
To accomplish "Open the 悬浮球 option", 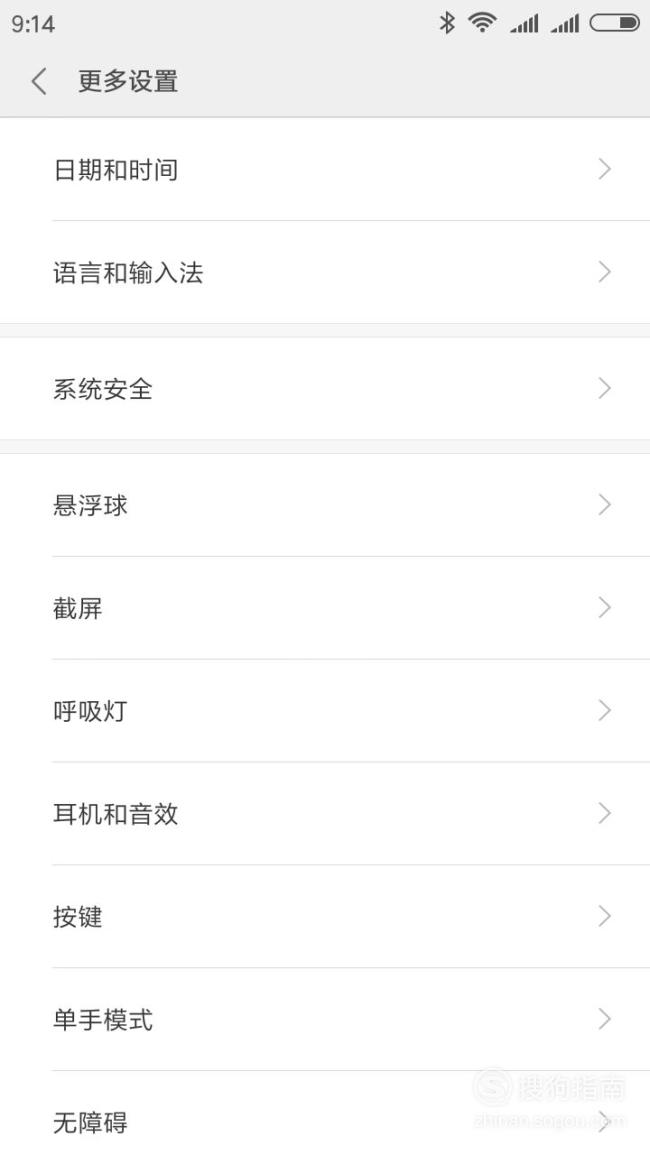I will pos(325,505).
